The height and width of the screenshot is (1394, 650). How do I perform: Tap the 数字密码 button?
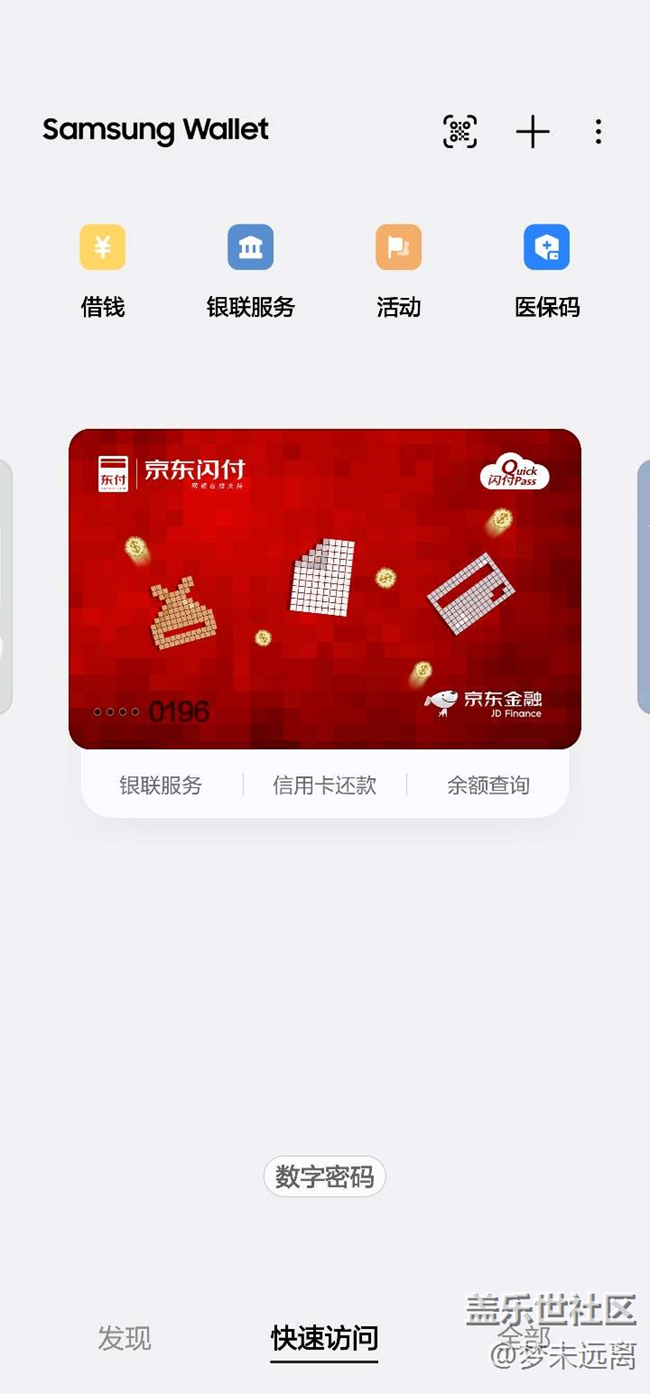pyautogui.click(x=324, y=1177)
